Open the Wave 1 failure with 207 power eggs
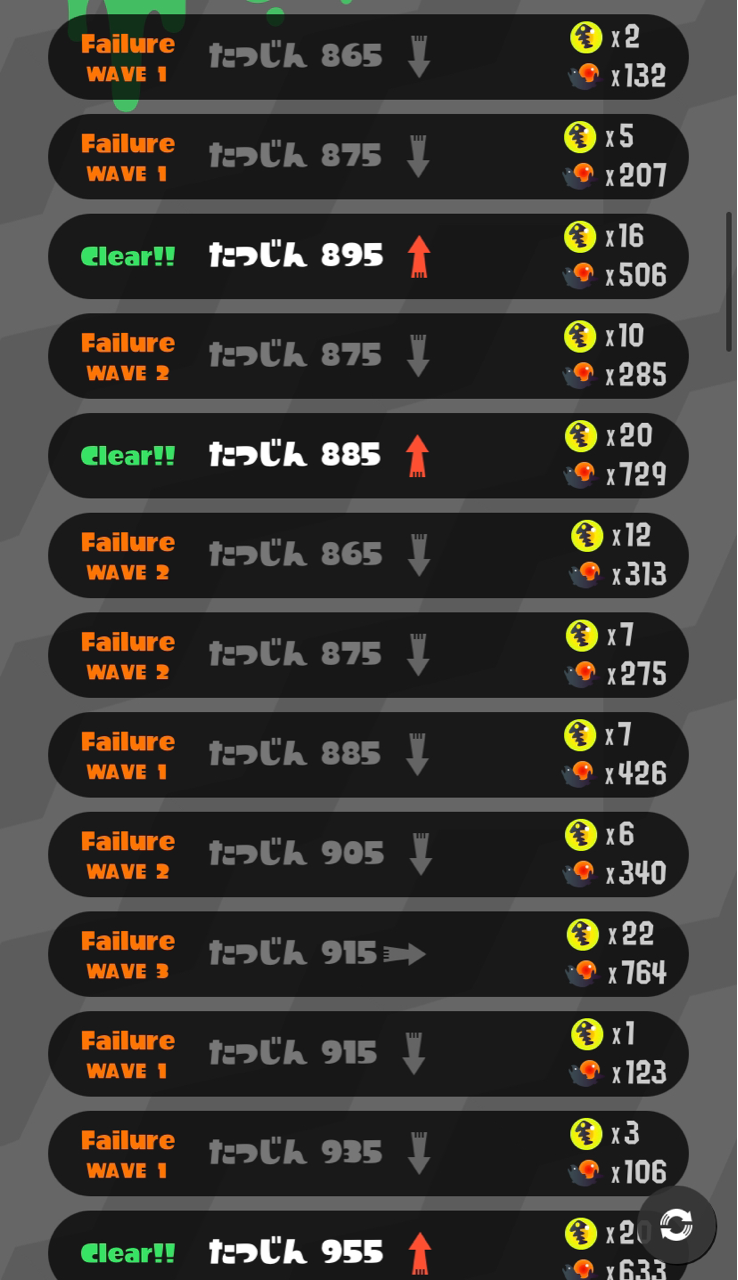The width and height of the screenshot is (738, 1280). pos(368,156)
